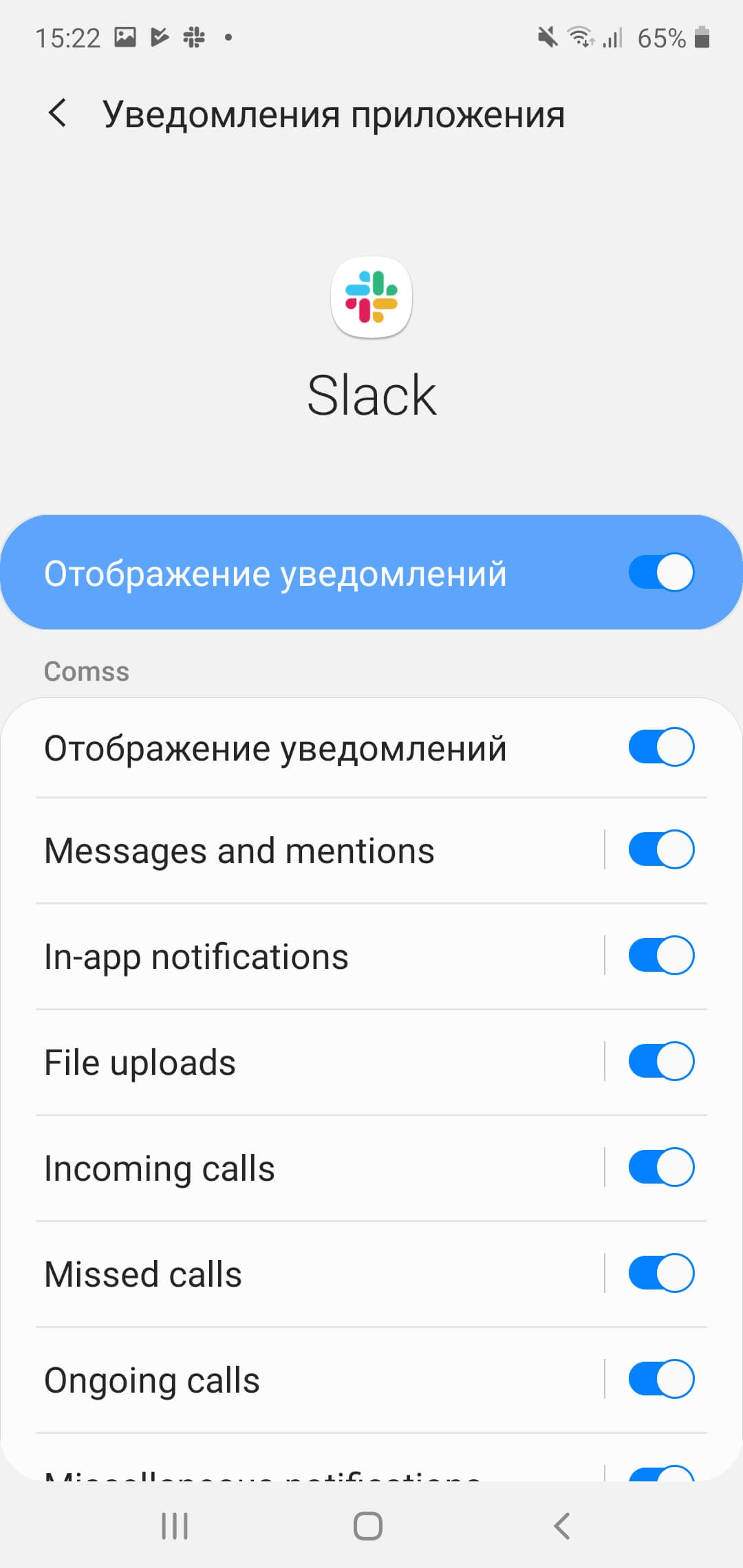
Task: Go back from Уведомления приложения
Action: (58, 113)
